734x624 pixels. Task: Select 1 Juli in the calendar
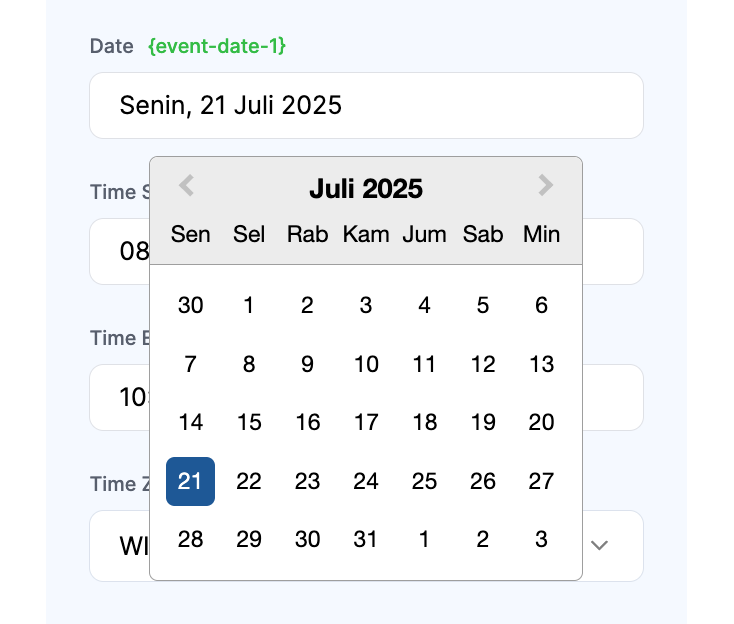[x=249, y=306]
